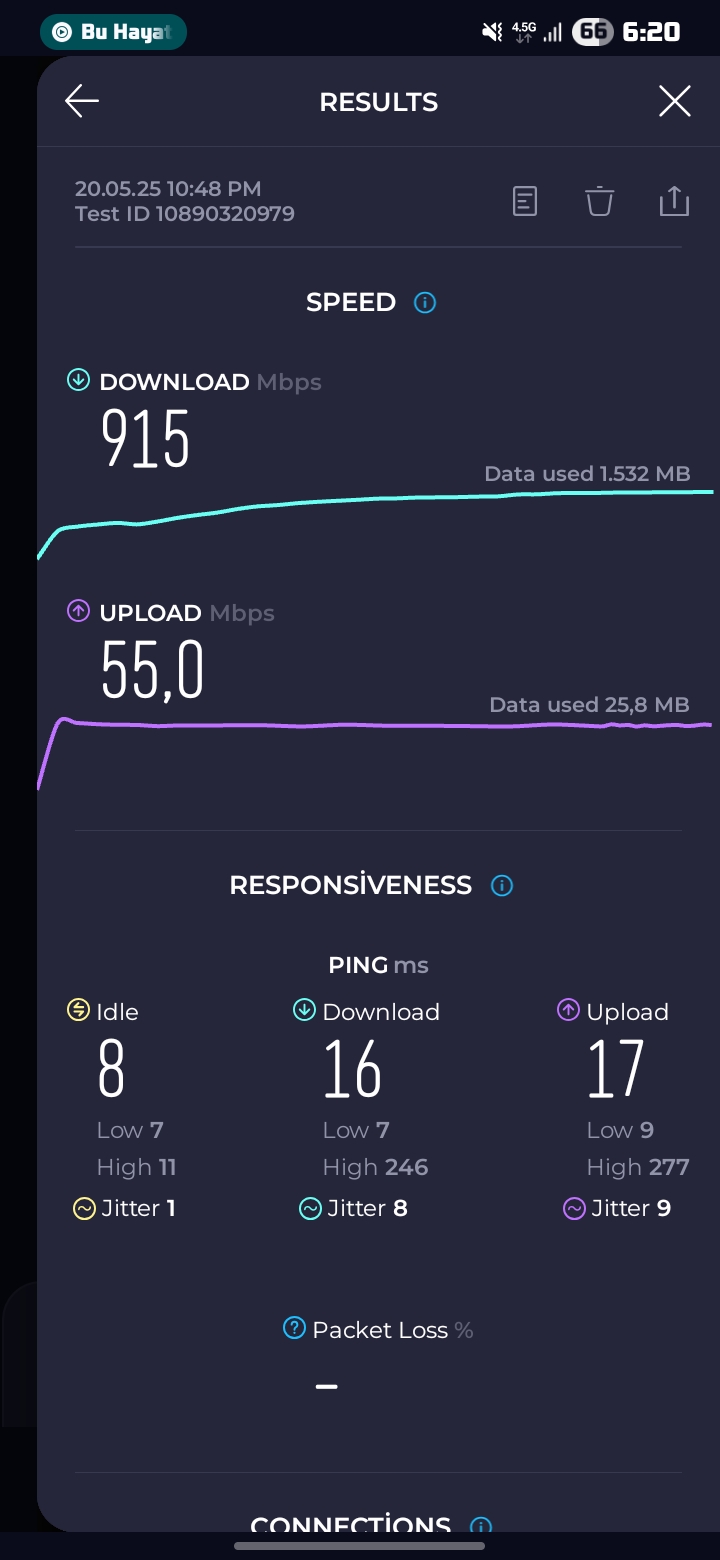
Task: Open the Bu Hayat now-playing pill
Action: coord(113,32)
